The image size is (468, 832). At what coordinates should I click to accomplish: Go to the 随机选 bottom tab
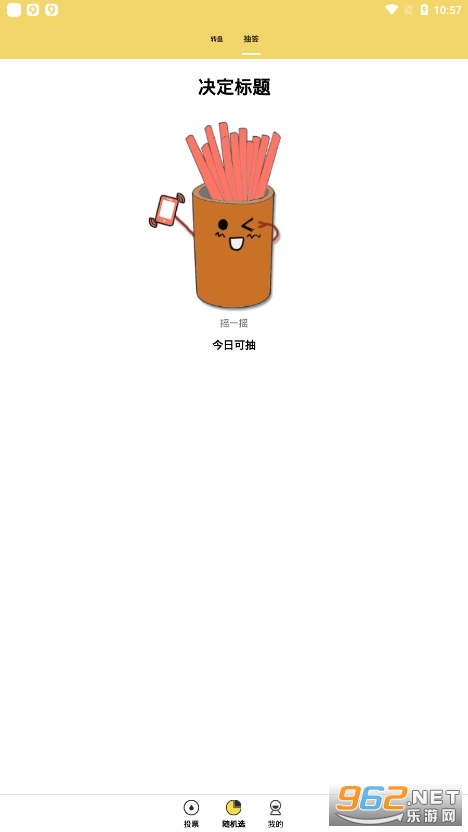tap(233, 814)
